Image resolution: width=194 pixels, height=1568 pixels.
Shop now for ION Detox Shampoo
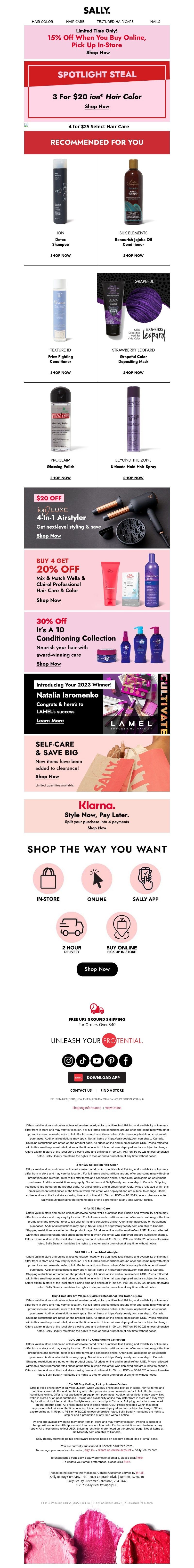point(60,256)
